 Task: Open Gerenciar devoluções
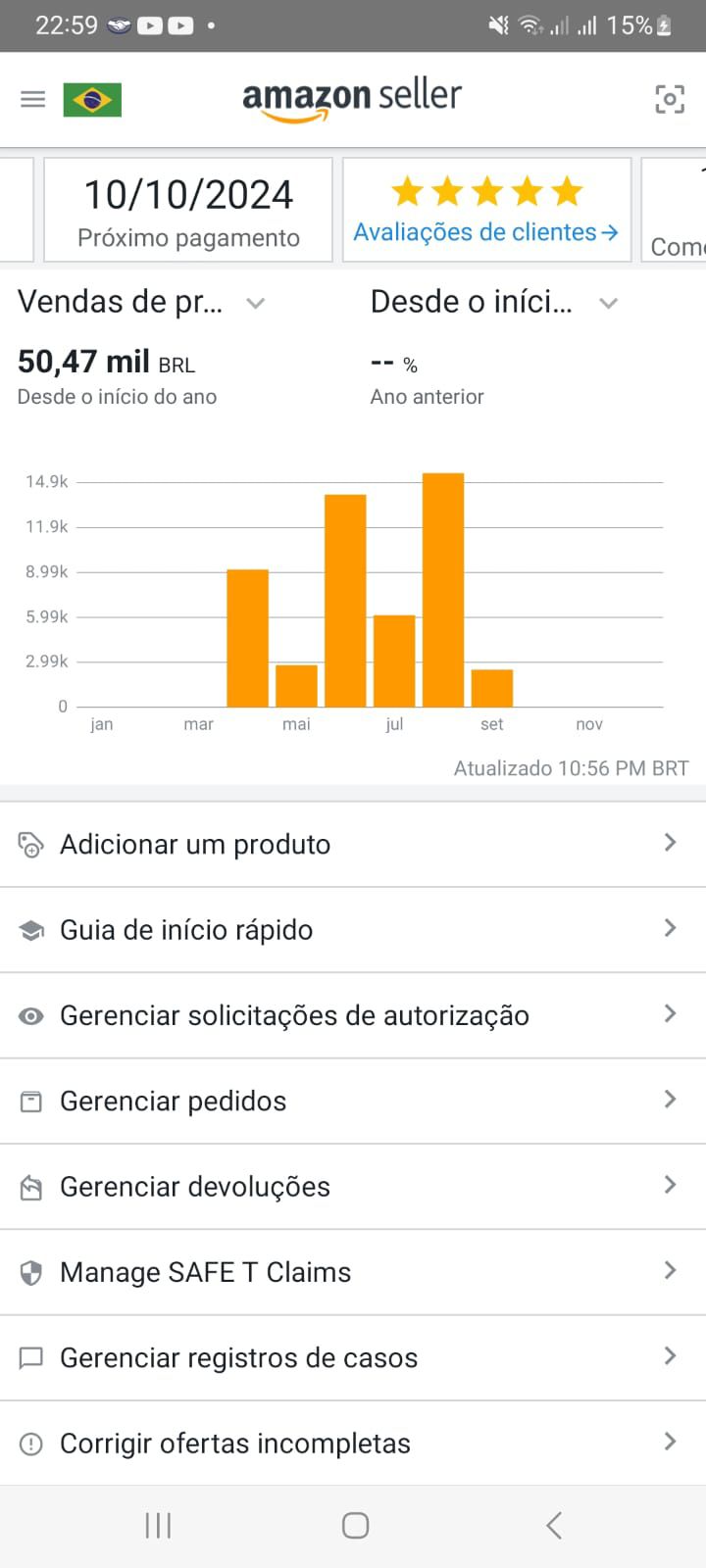click(353, 1187)
